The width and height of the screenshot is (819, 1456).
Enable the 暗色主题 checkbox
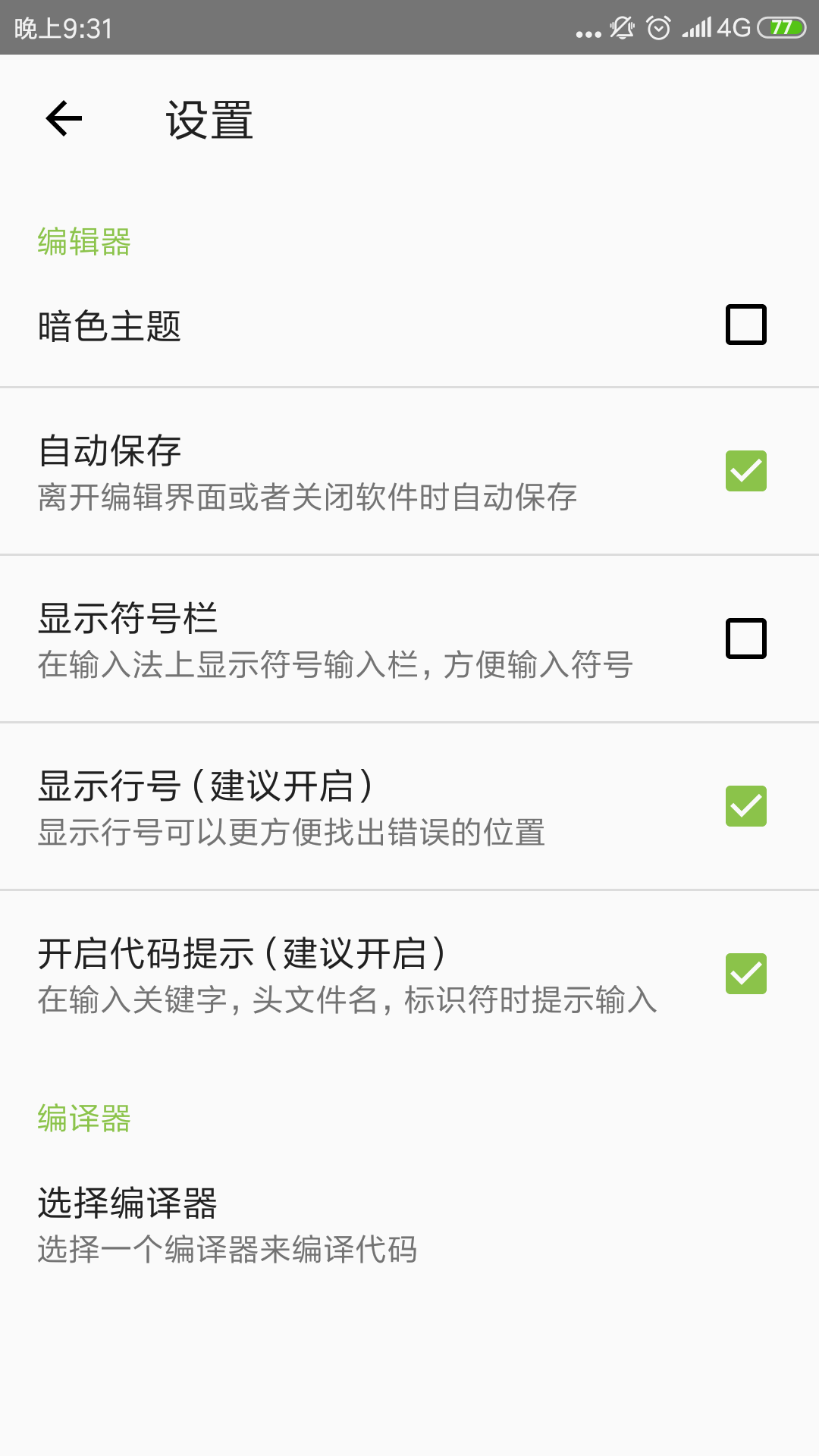coord(745,325)
